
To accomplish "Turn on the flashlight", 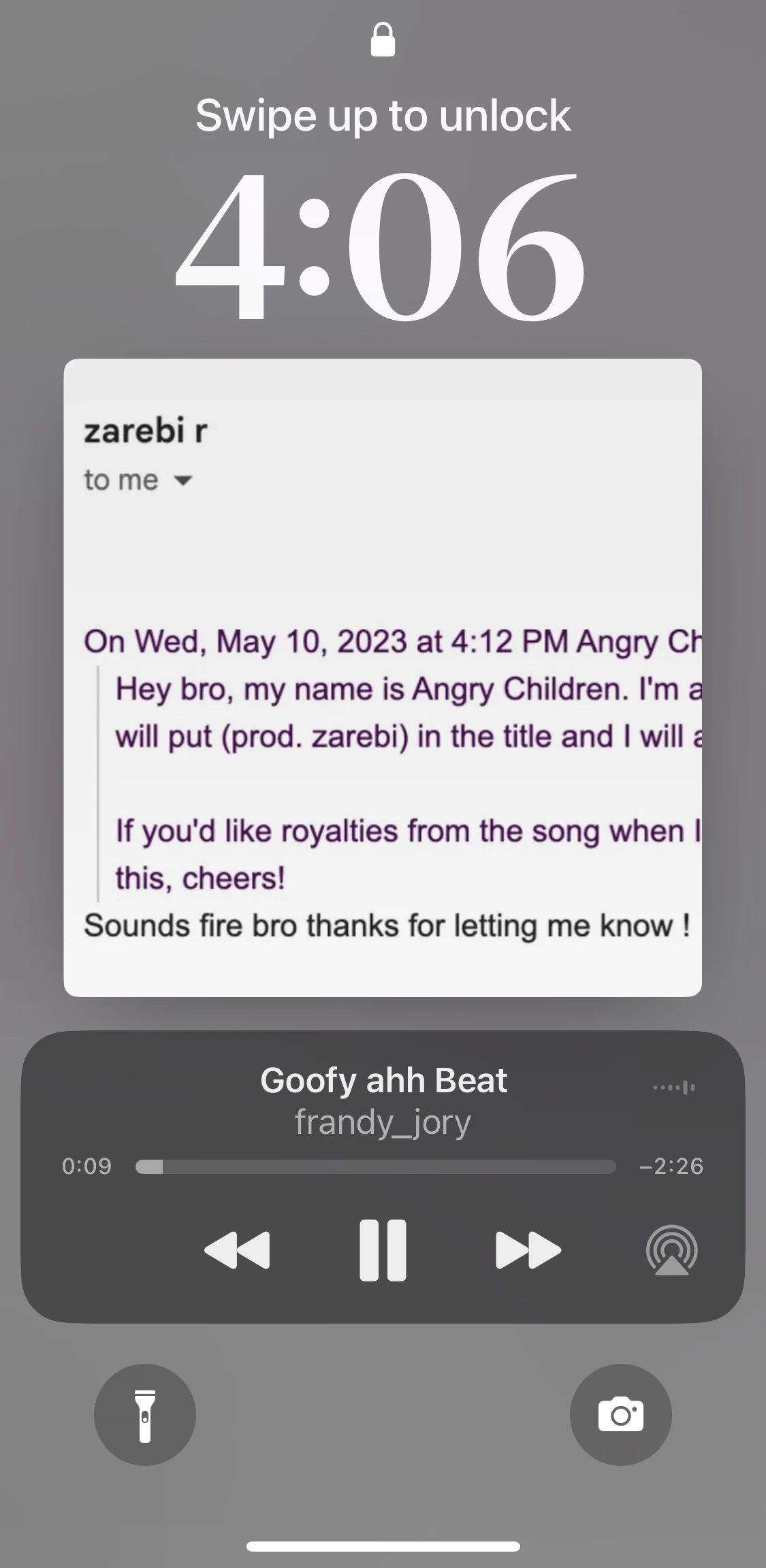I will pyautogui.click(x=145, y=1415).
